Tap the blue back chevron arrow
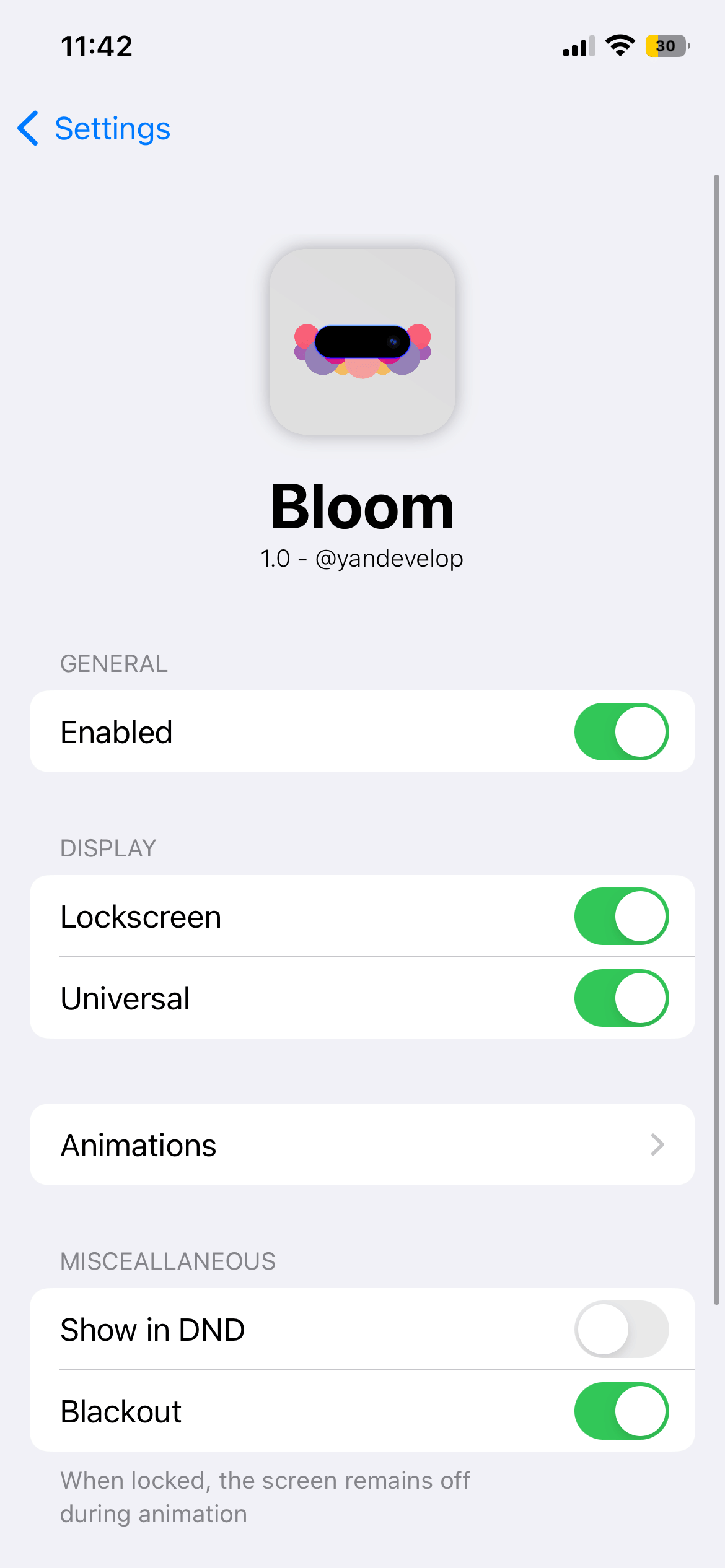This screenshot has height=1568, width=725. (29, 128)
